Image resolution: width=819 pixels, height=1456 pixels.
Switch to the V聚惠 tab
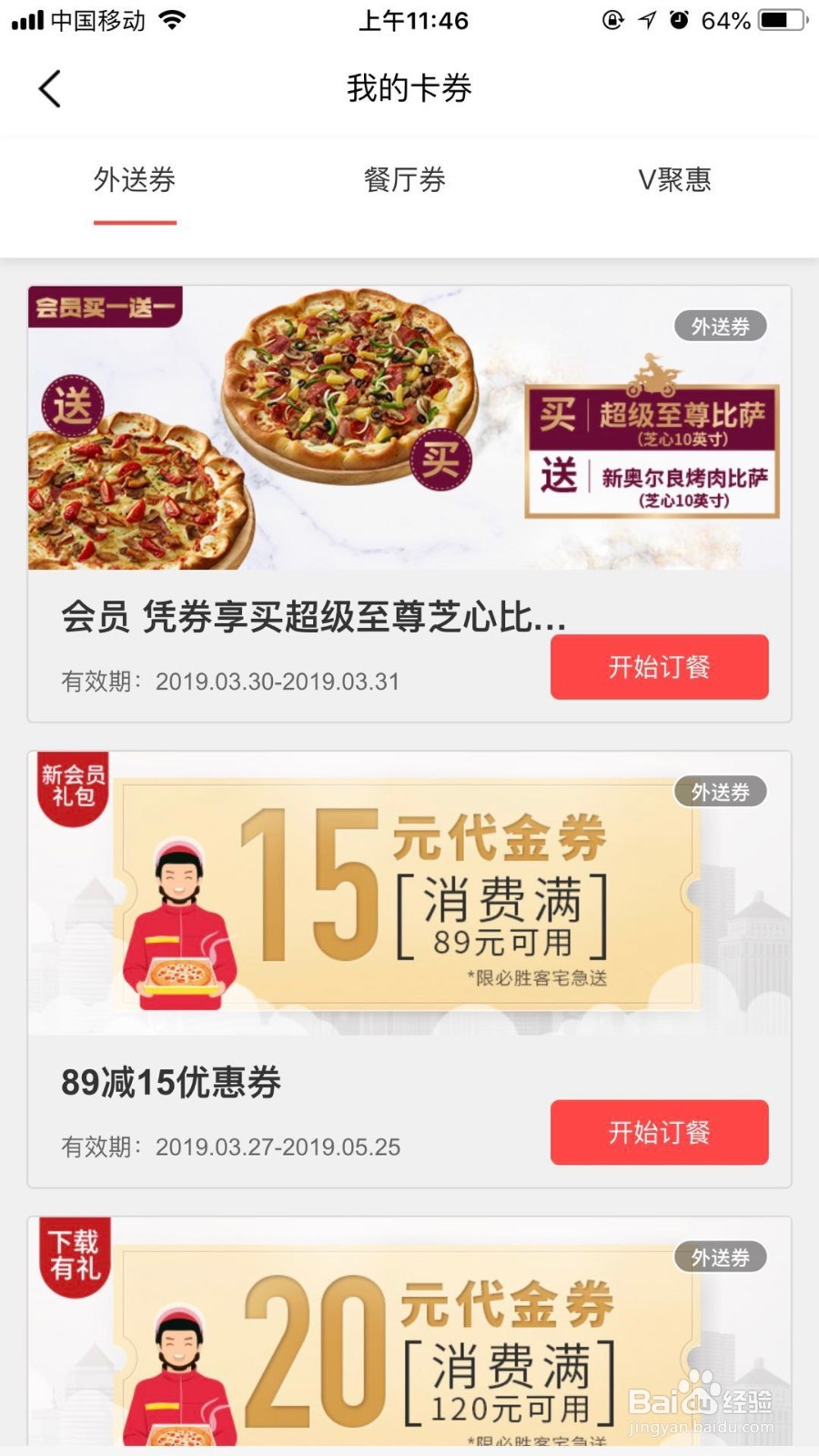point(674,180)
